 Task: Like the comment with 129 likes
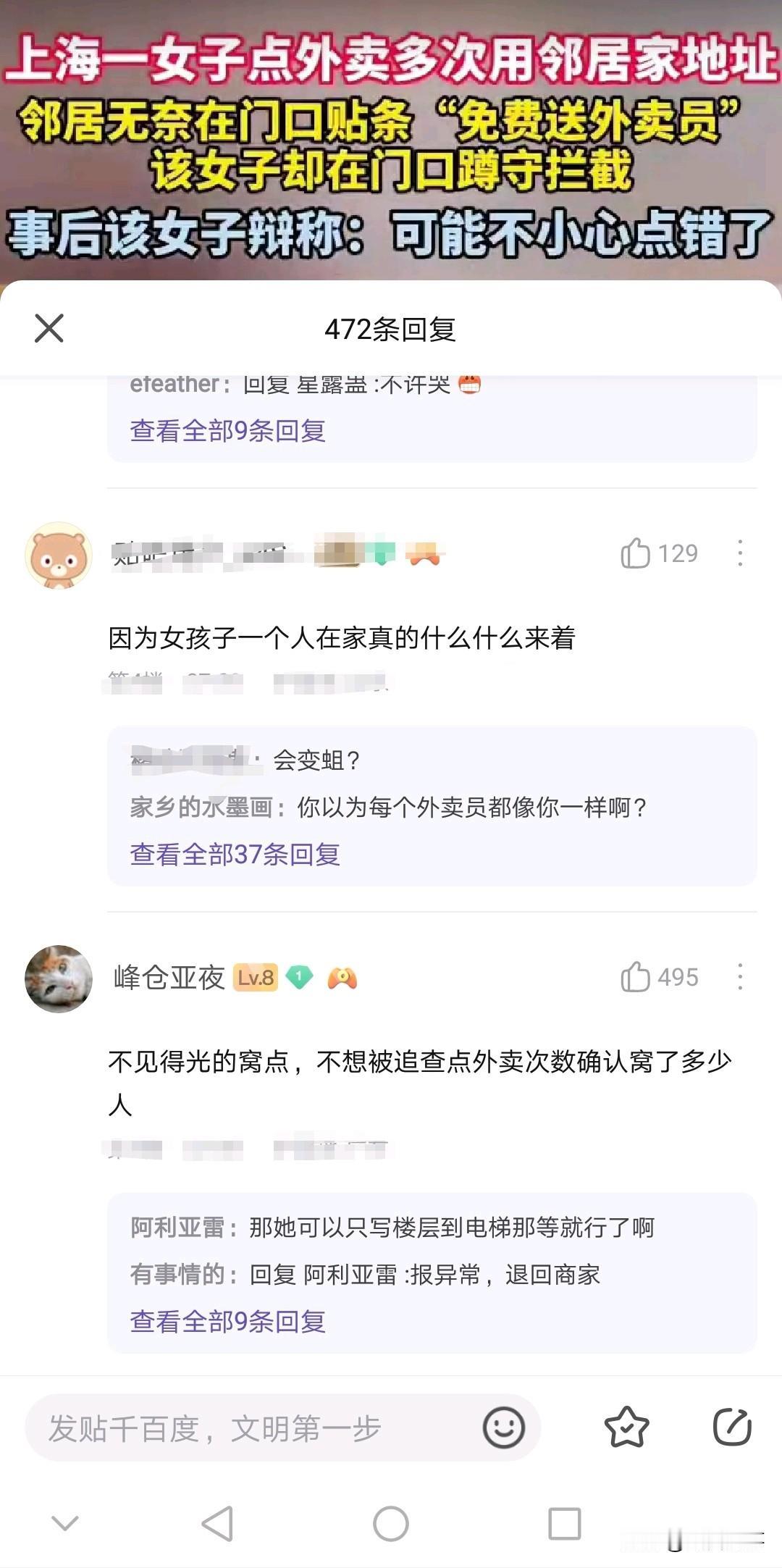click(x=636, y=553)
